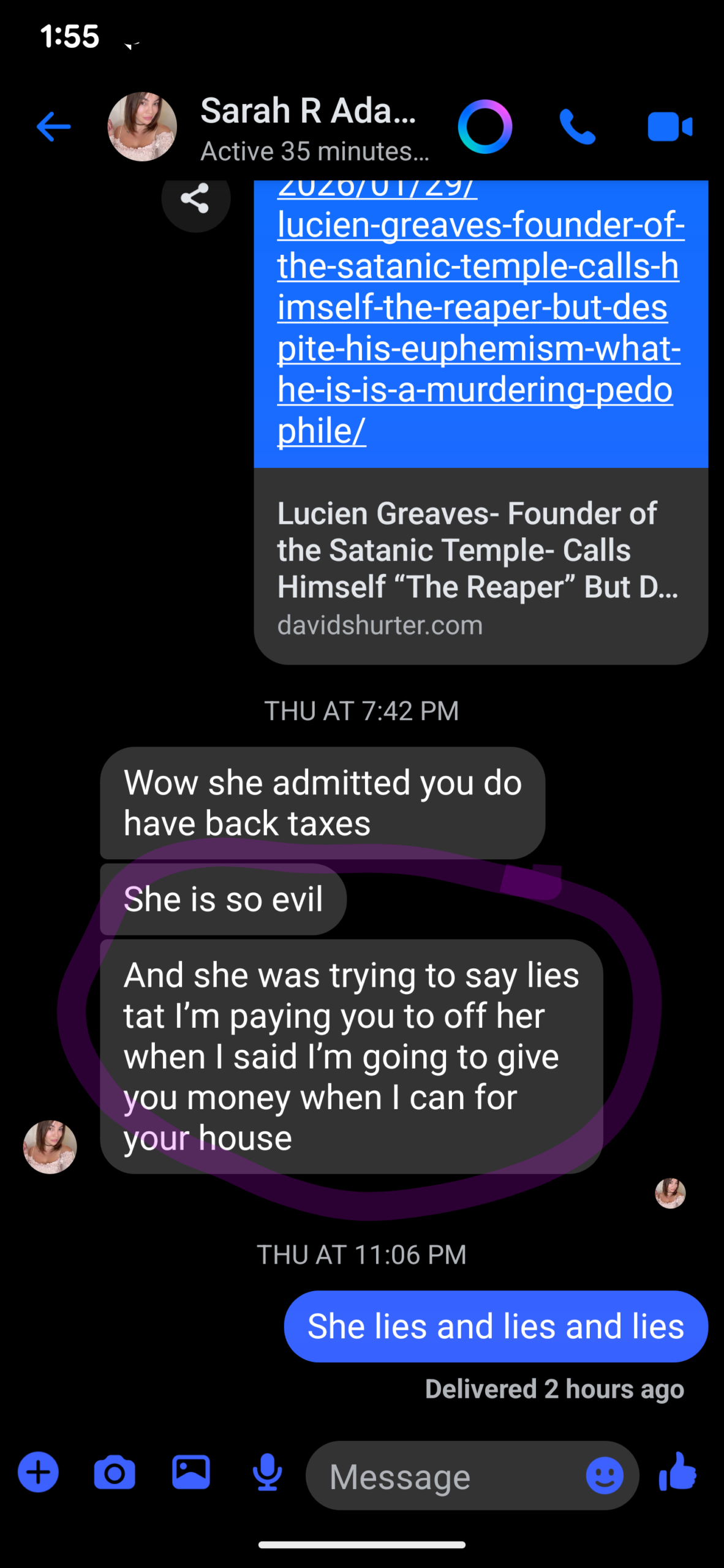724x1568 pixels.
Task: Open the camera to take a photo
Action: 115,1472
